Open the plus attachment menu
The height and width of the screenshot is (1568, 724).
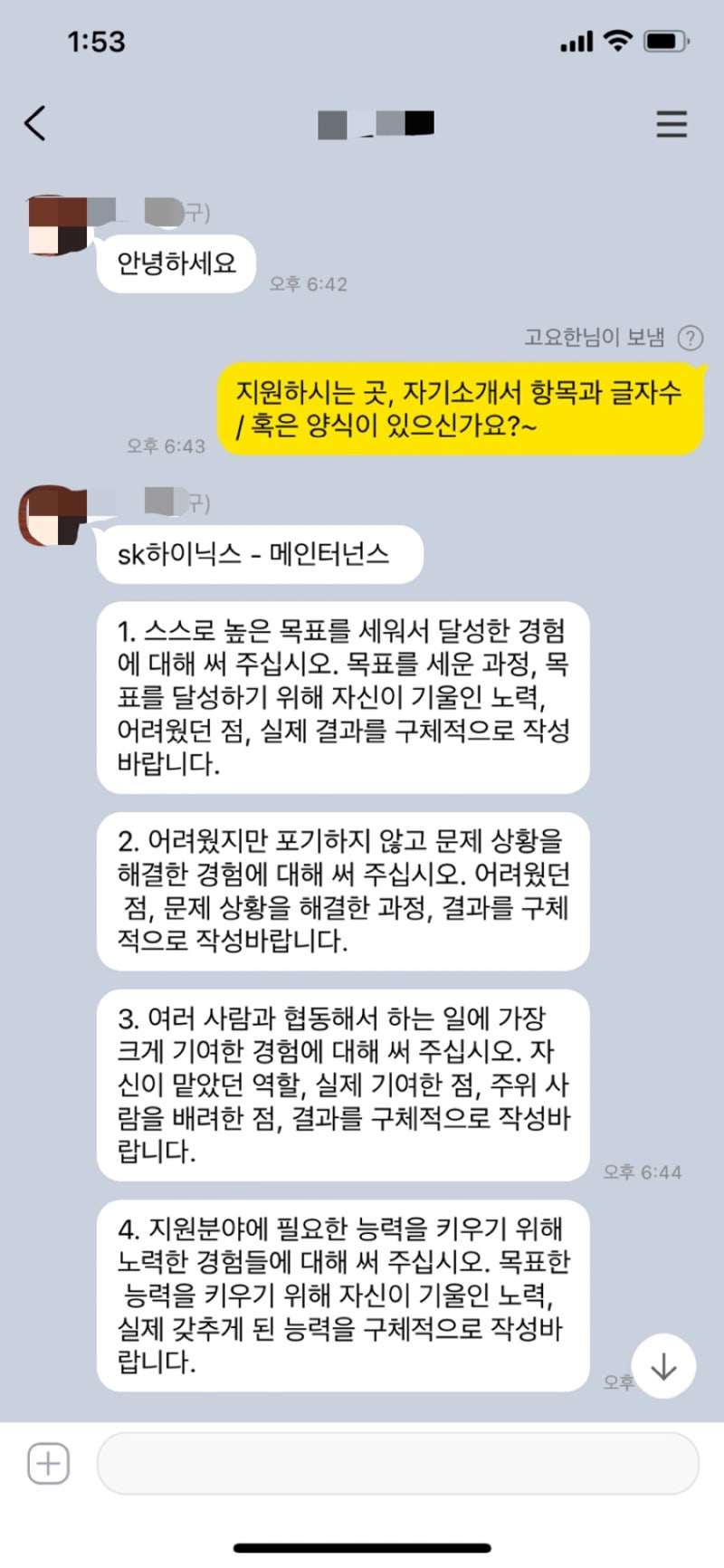[x=48, y=1462]
